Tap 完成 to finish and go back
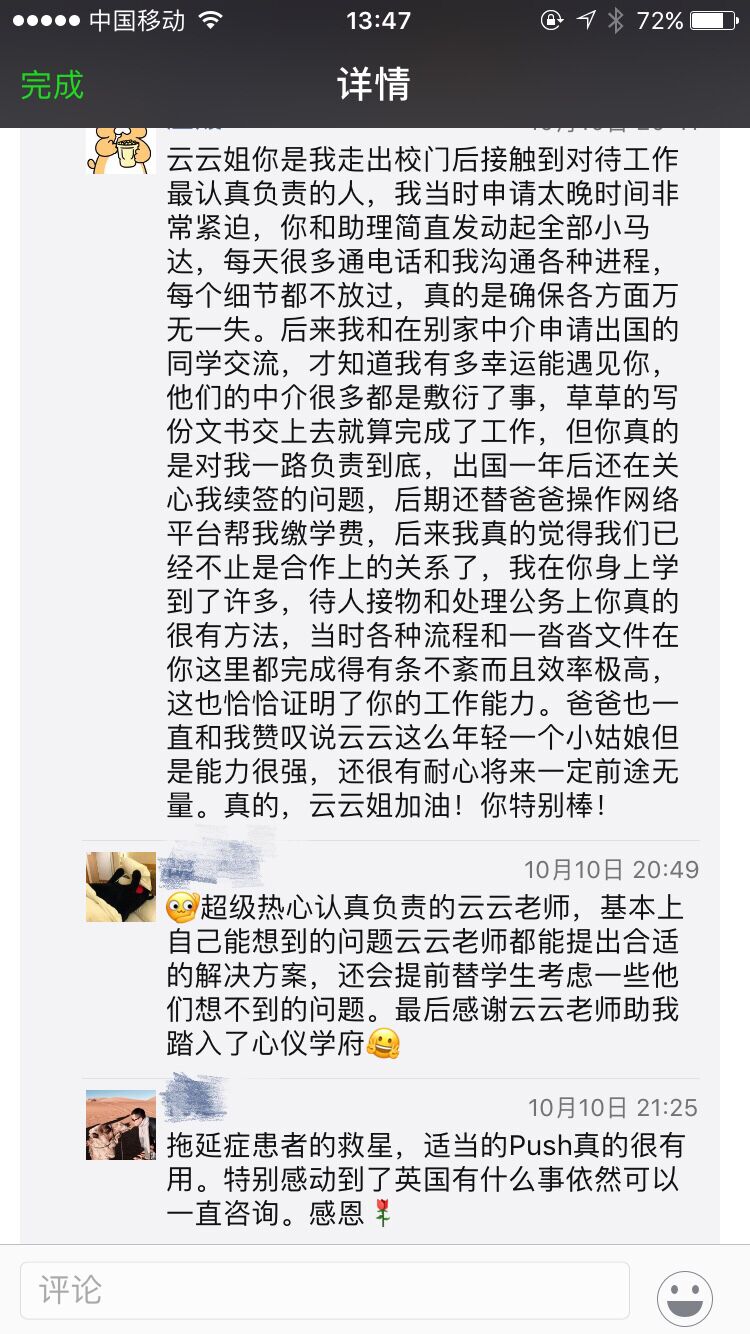The image size is (750, 1334). coord(52,85)
